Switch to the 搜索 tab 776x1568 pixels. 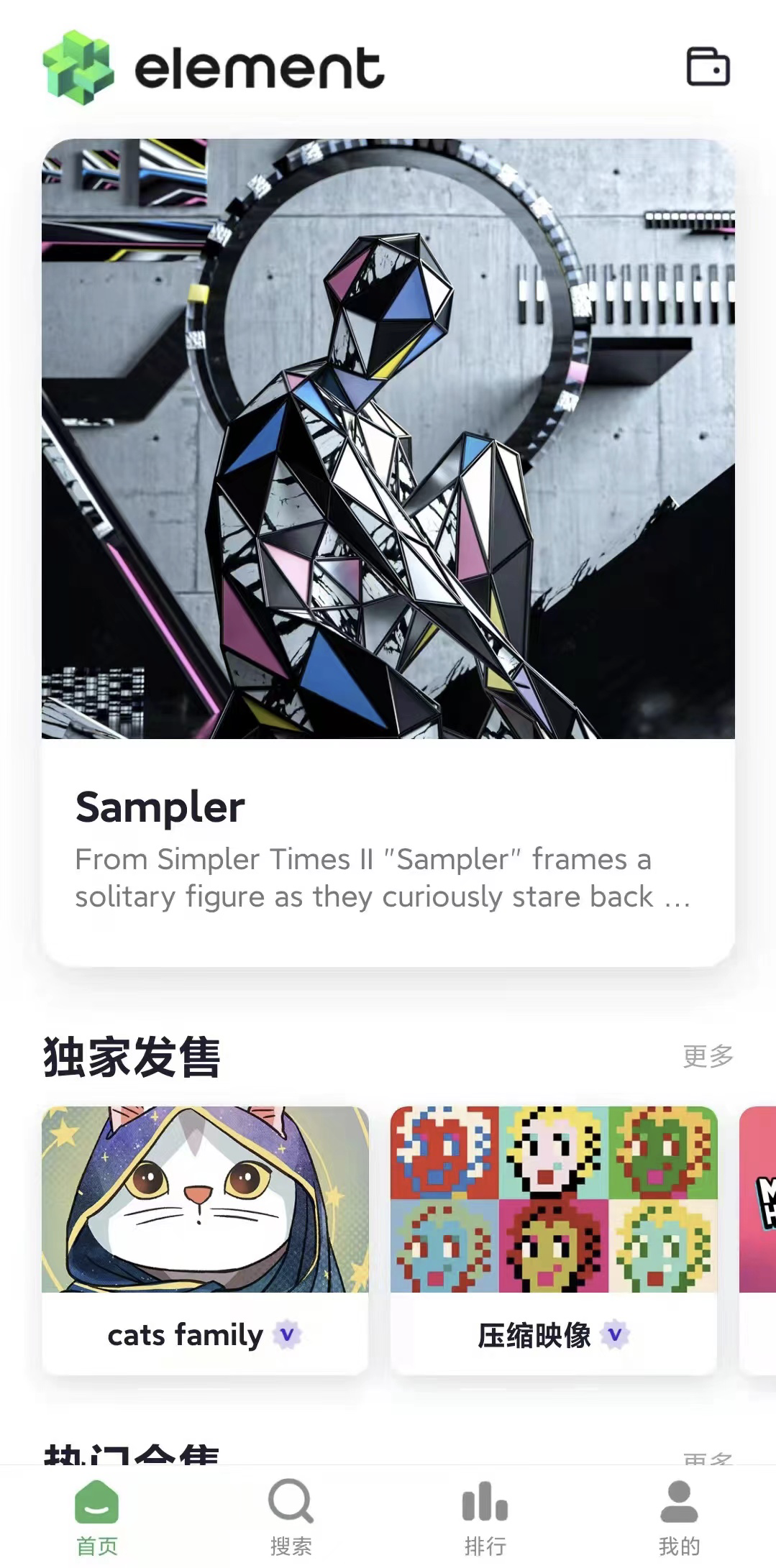click(x=291, y=1517)
